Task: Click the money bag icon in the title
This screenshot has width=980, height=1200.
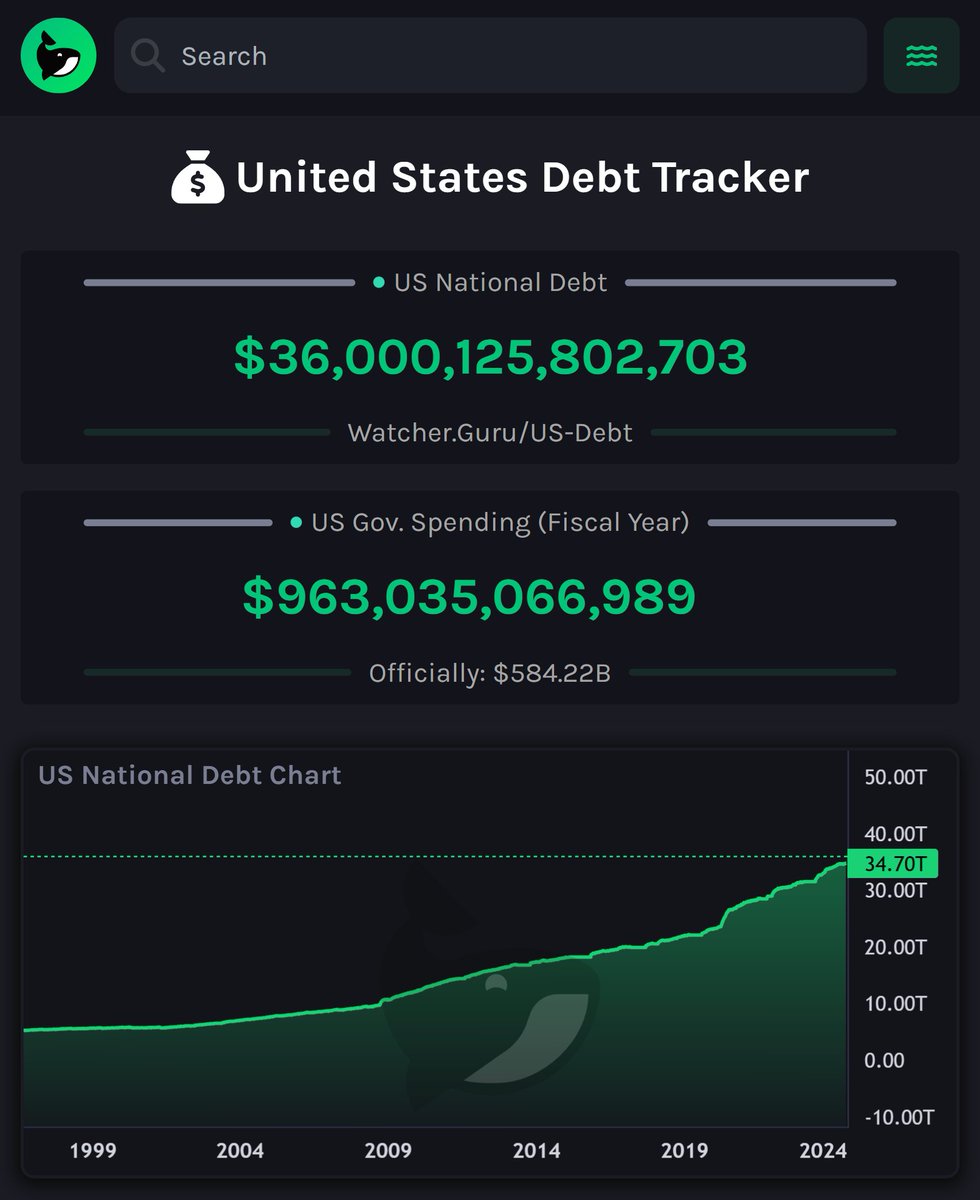Action: [x=196, y=178]
